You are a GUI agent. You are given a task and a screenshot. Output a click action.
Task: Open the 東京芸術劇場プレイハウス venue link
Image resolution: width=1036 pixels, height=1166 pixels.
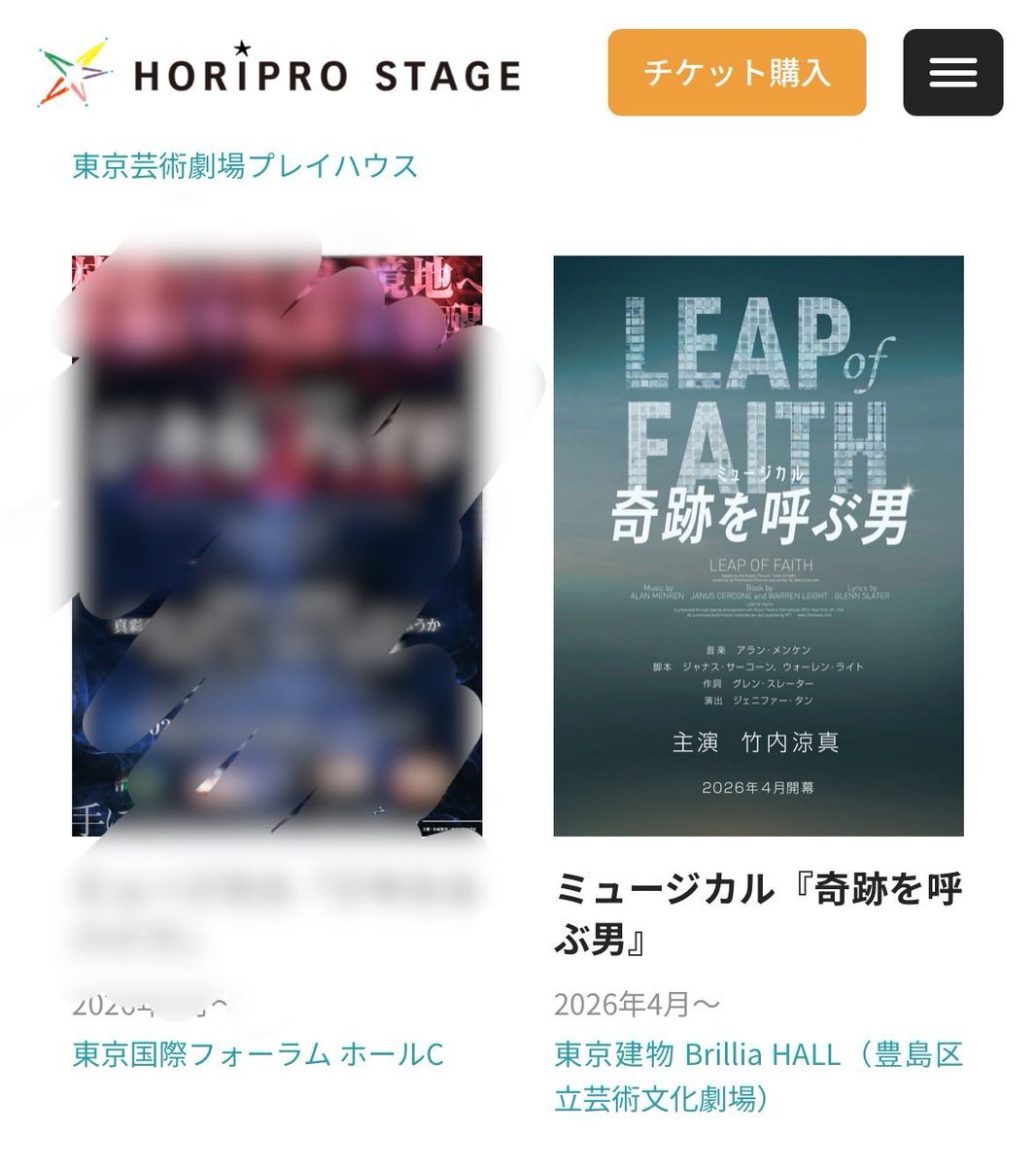(x=245, y=165)
